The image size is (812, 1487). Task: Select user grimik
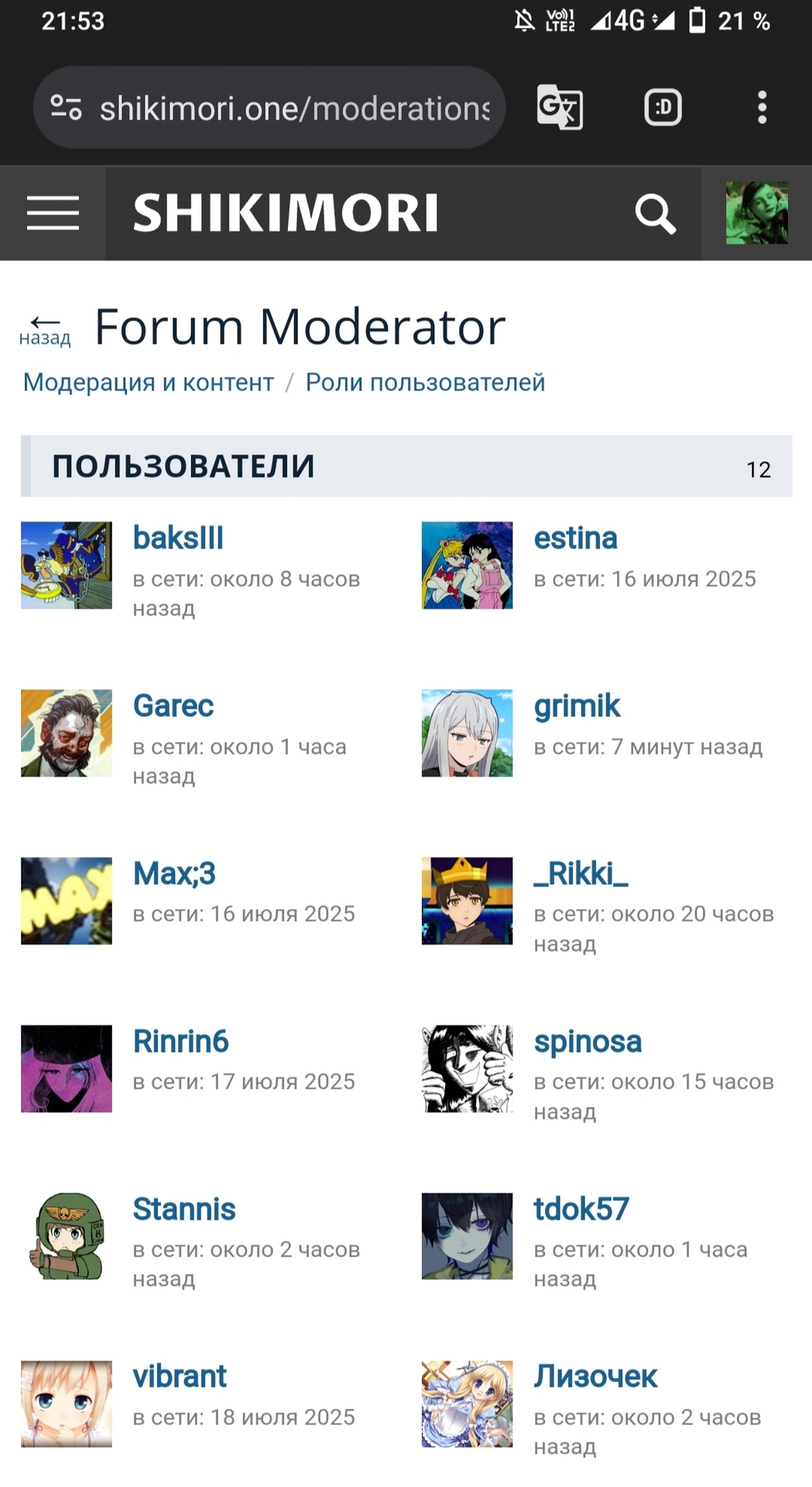point(577,706)
